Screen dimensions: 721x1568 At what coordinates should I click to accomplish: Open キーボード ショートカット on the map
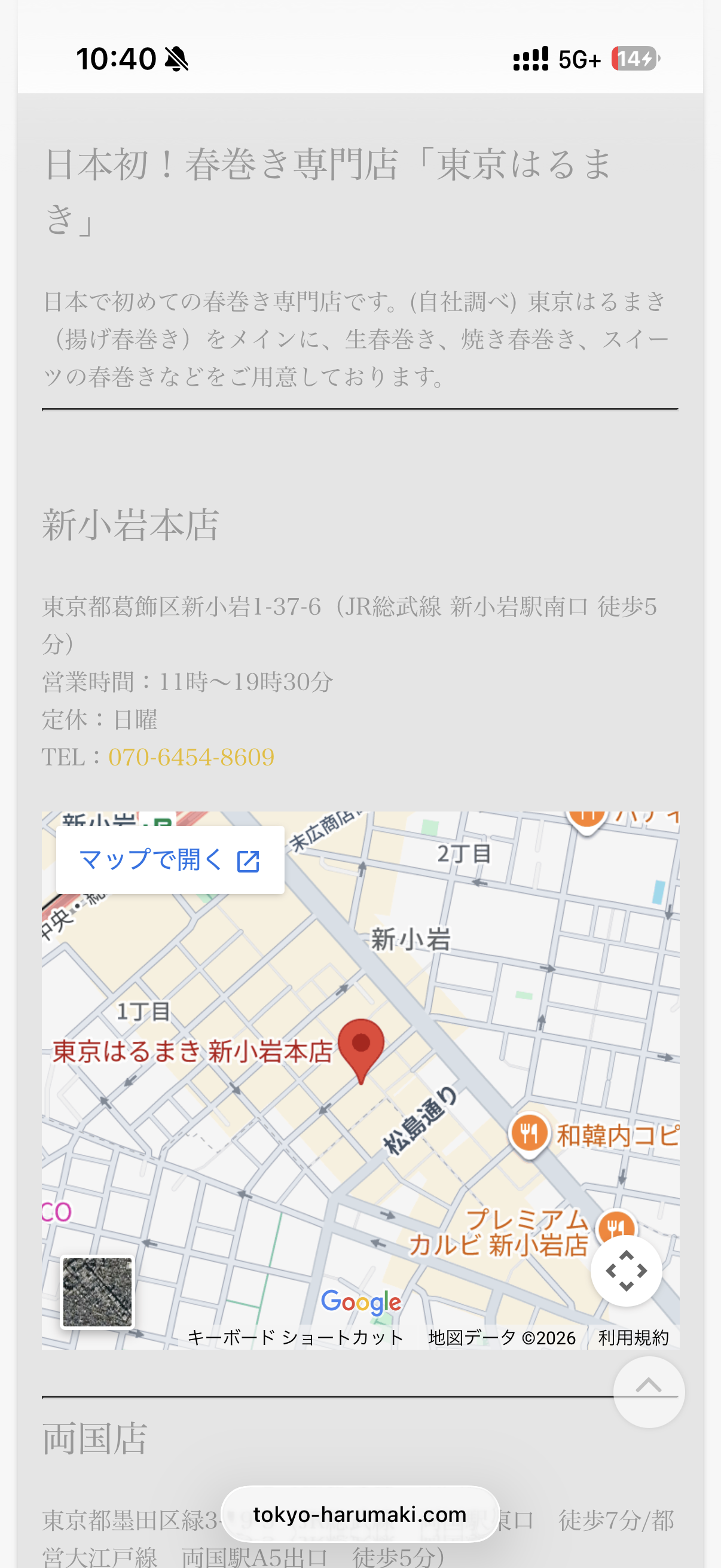click(x=295, y=1337)
